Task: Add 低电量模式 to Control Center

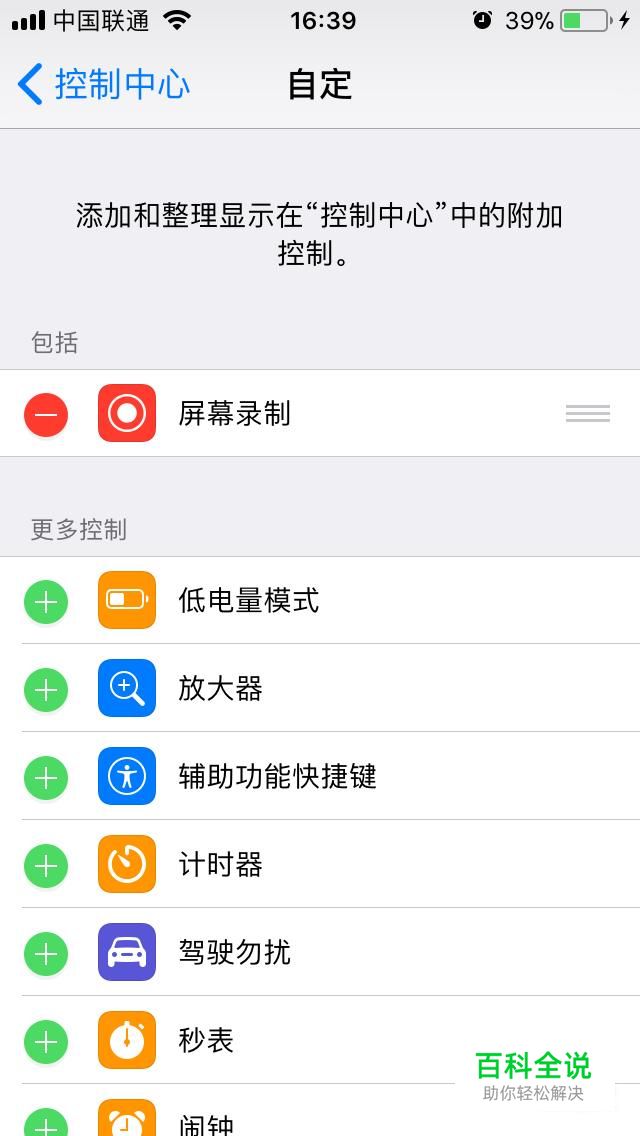Action: [46, 601]
